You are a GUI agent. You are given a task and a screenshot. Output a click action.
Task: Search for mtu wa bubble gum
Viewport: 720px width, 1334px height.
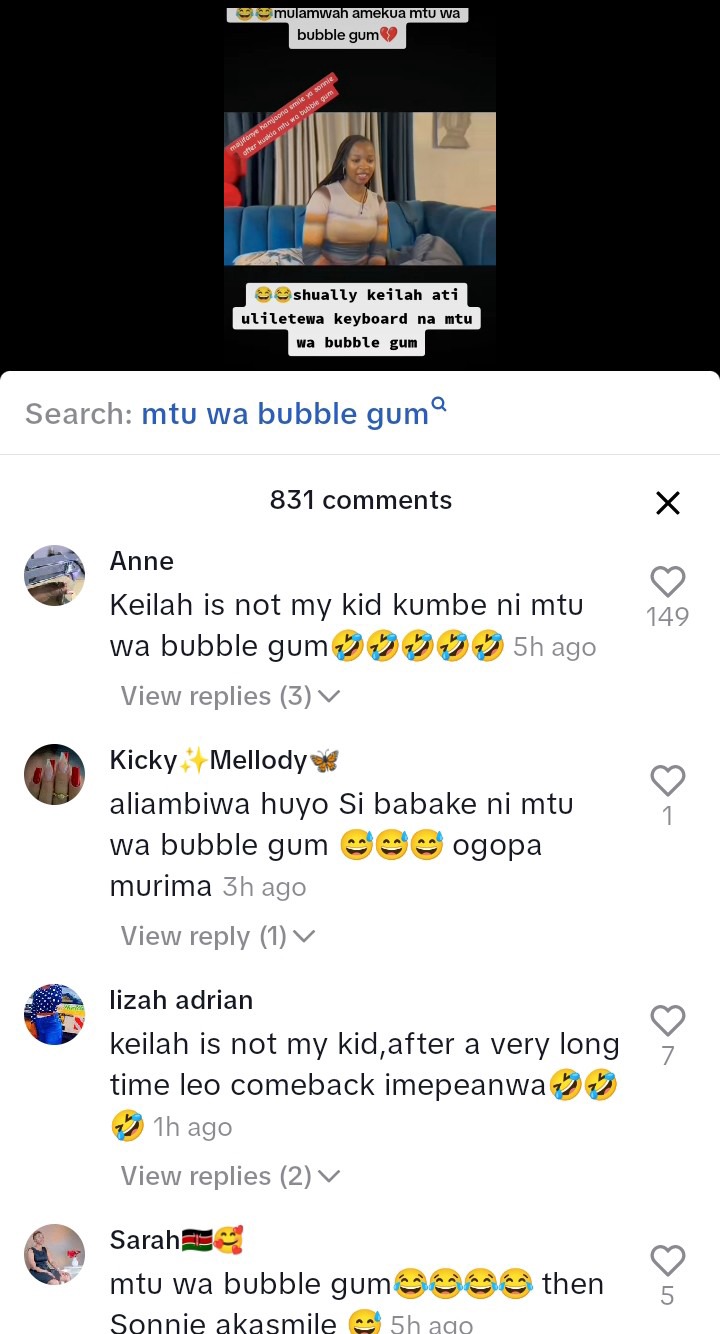(x=285, y=413)
